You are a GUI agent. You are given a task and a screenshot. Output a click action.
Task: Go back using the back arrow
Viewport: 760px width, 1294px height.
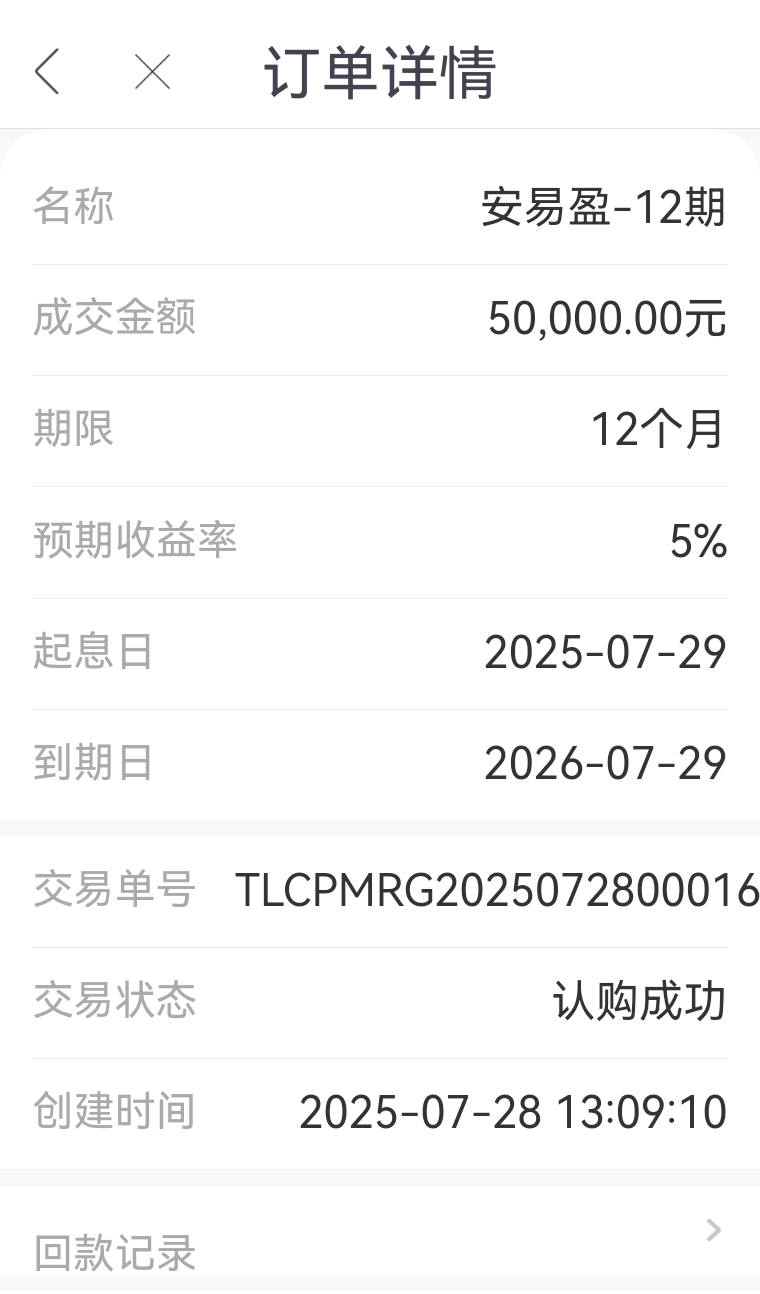[x=47, y=72]
